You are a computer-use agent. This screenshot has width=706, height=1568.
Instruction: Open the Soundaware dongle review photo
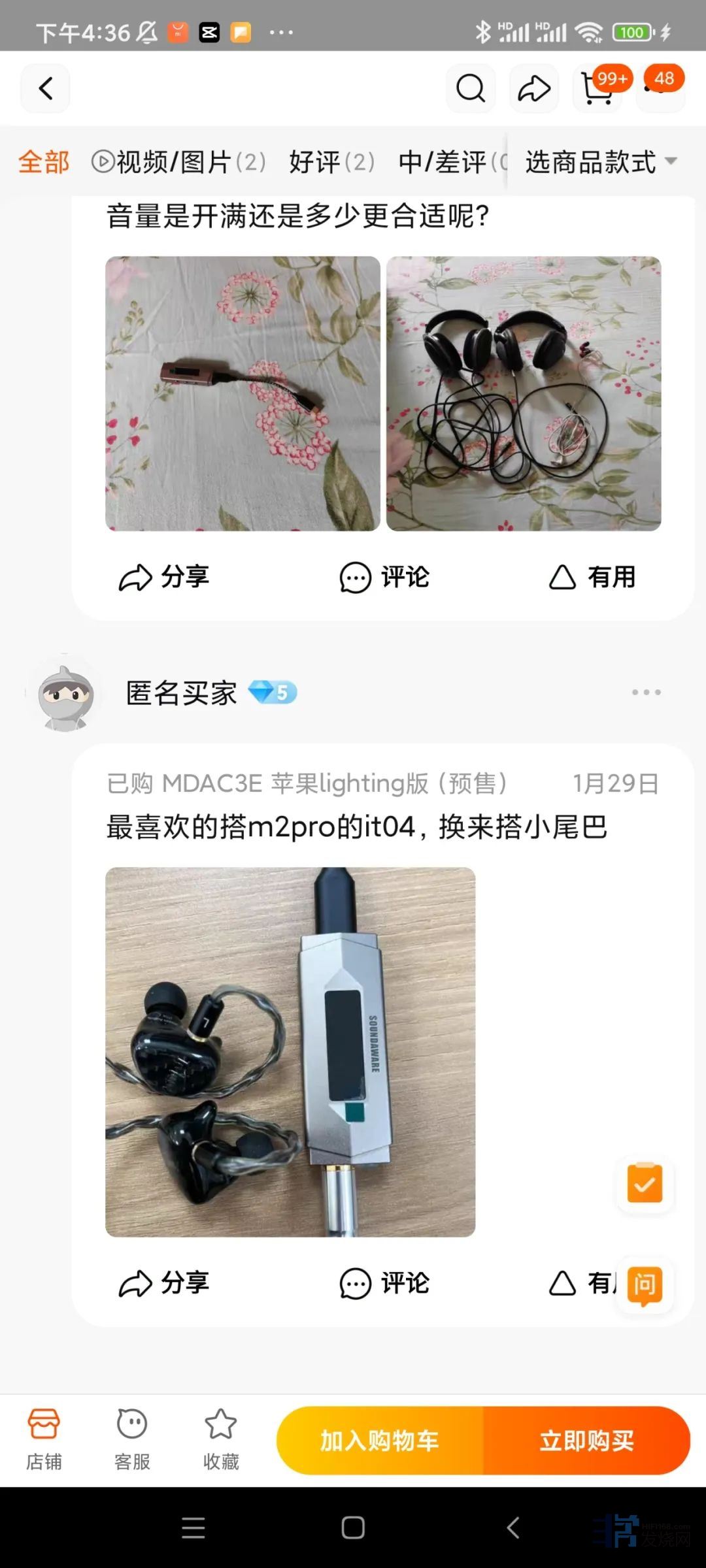pyautogui.click(x=290, y=1052)
